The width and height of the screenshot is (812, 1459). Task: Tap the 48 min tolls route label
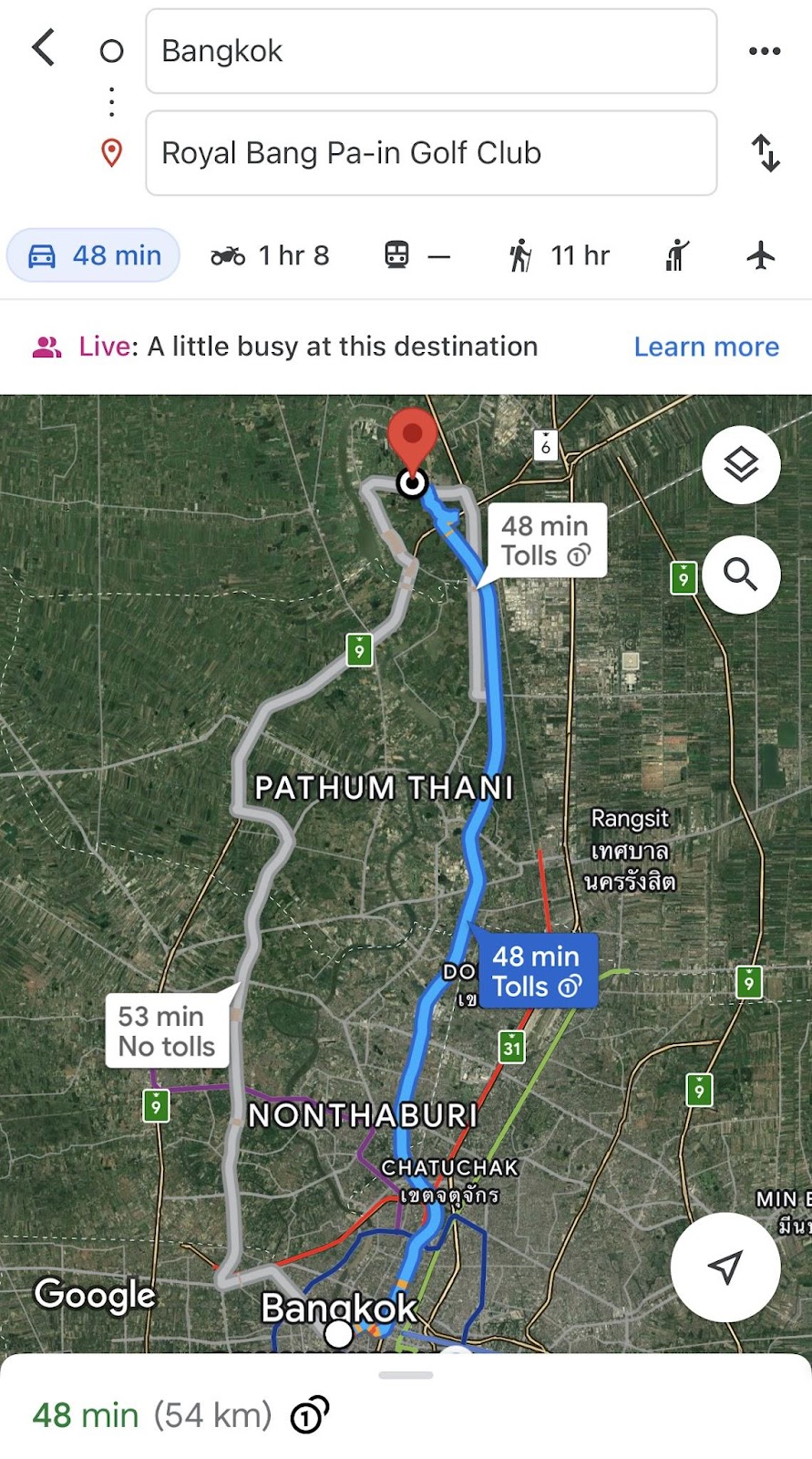tap(537, 971)
